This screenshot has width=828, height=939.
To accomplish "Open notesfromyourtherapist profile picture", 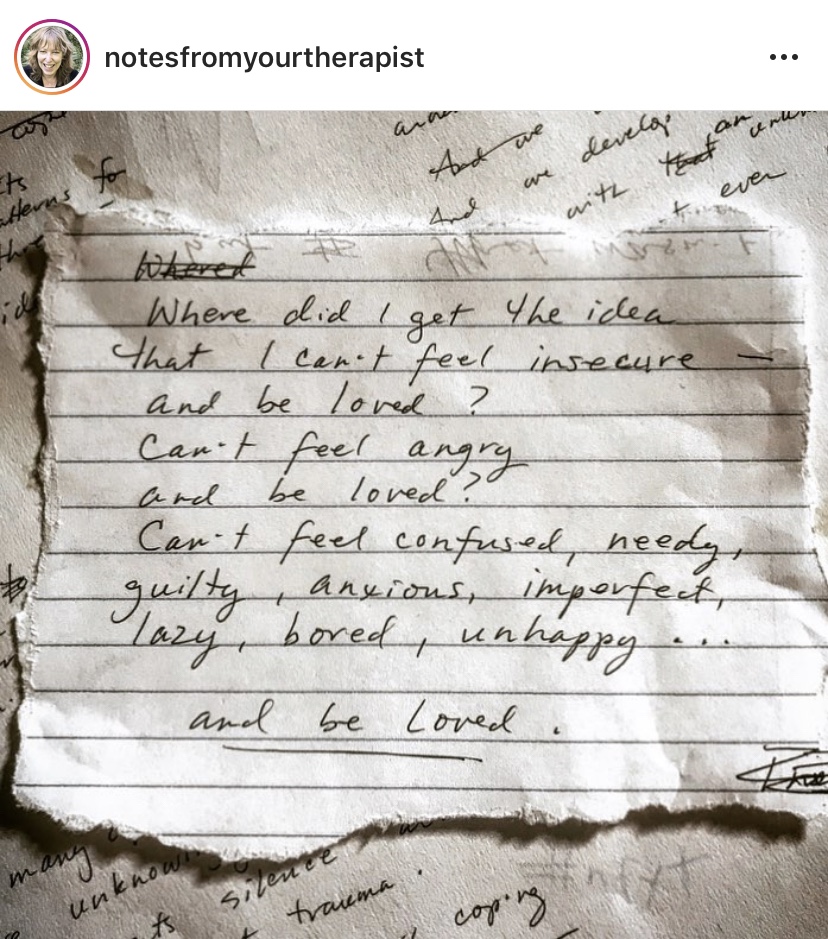I will [52, 57].
